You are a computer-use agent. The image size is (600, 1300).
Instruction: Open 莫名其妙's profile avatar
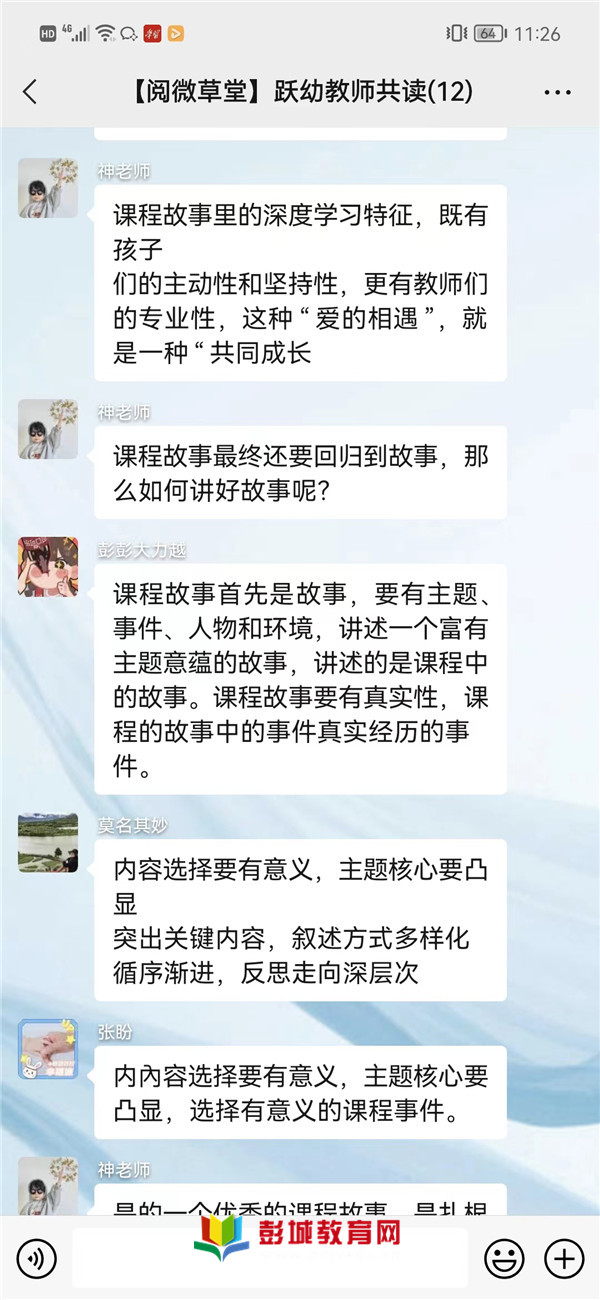click(48, 842)
